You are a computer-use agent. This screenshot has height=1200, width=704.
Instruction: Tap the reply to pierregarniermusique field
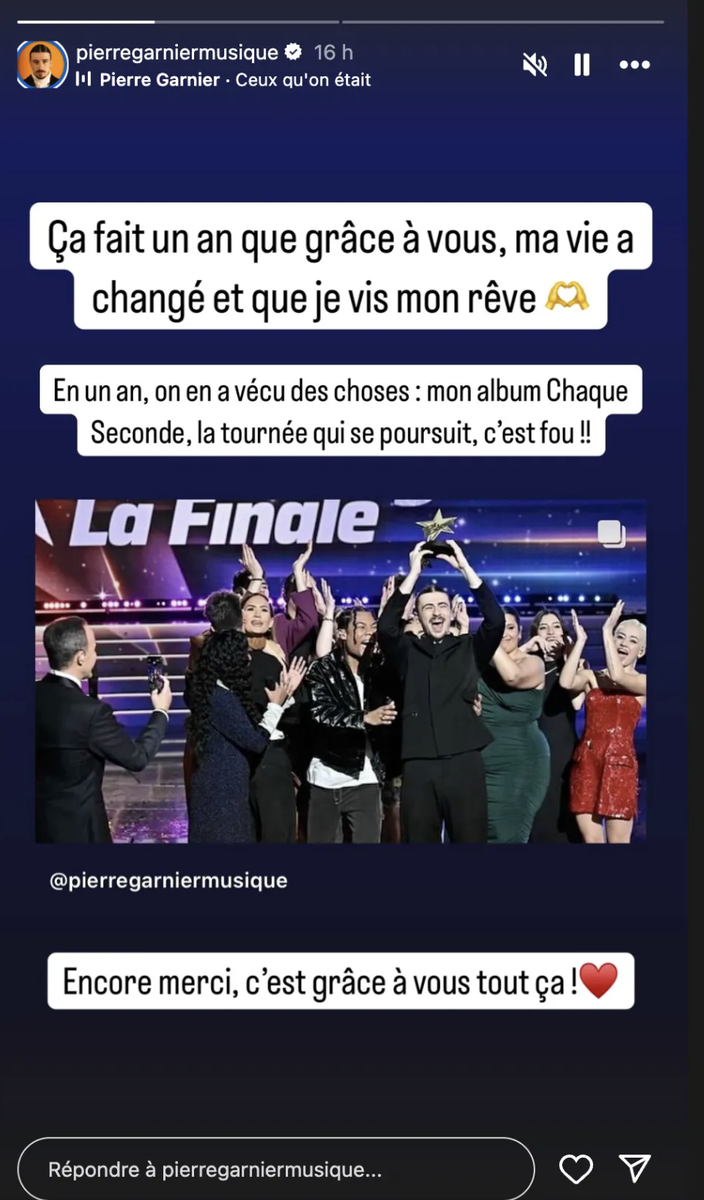275,1169
